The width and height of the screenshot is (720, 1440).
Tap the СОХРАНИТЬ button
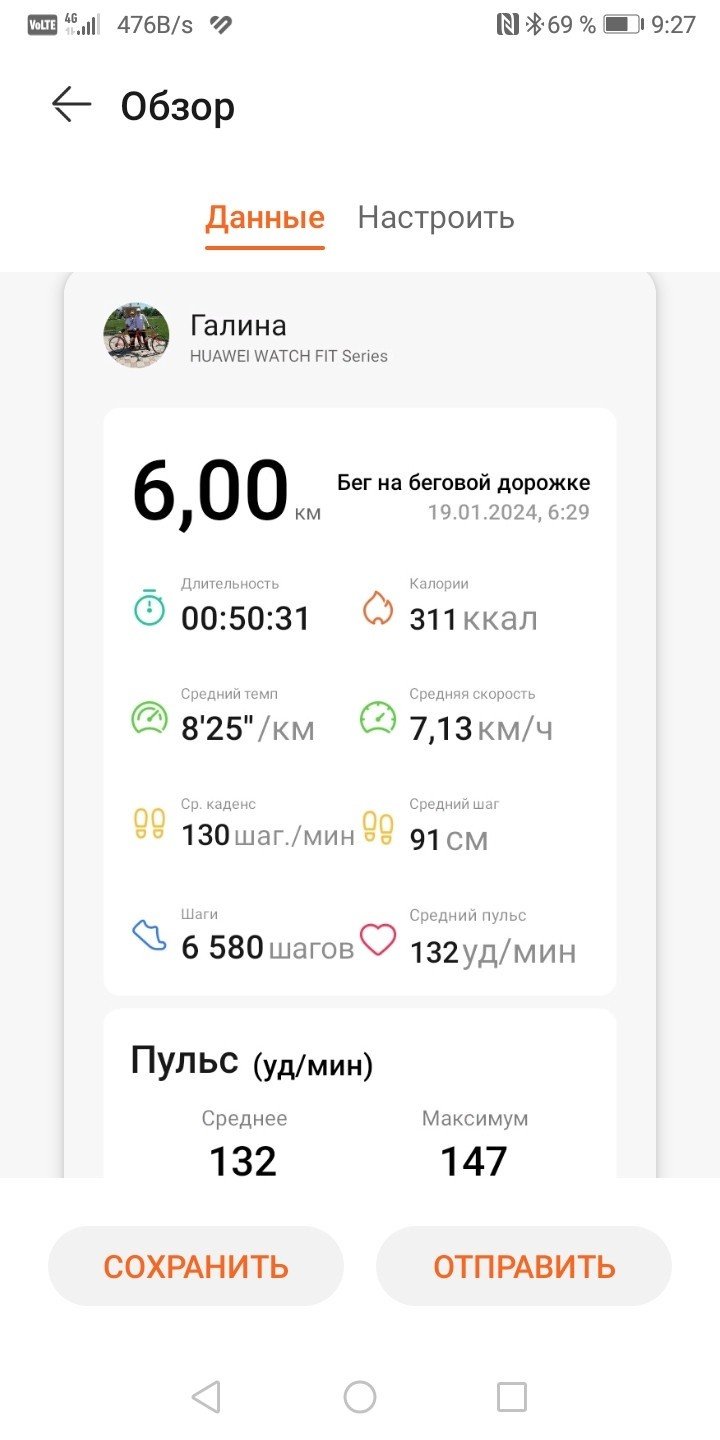196,1266
